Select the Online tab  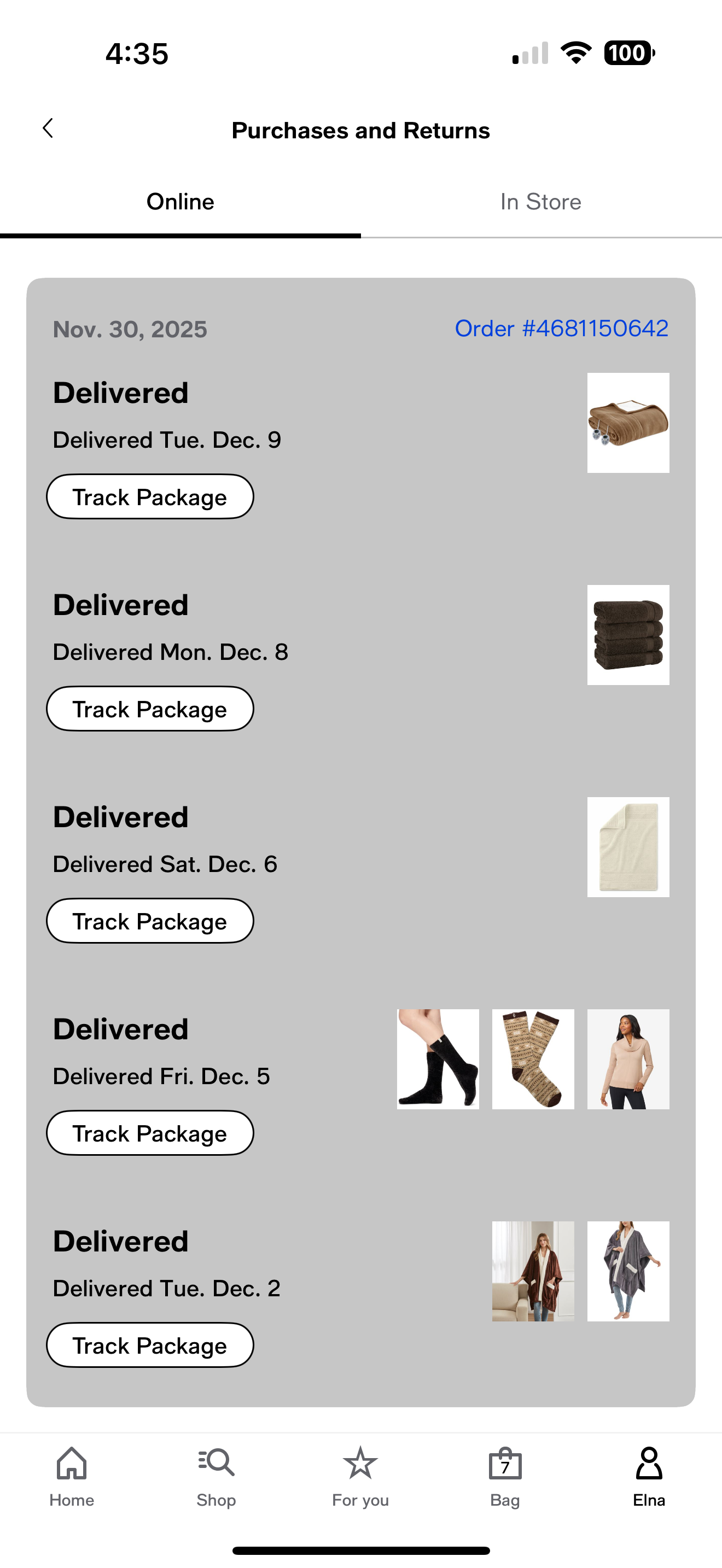coord(180,202)
